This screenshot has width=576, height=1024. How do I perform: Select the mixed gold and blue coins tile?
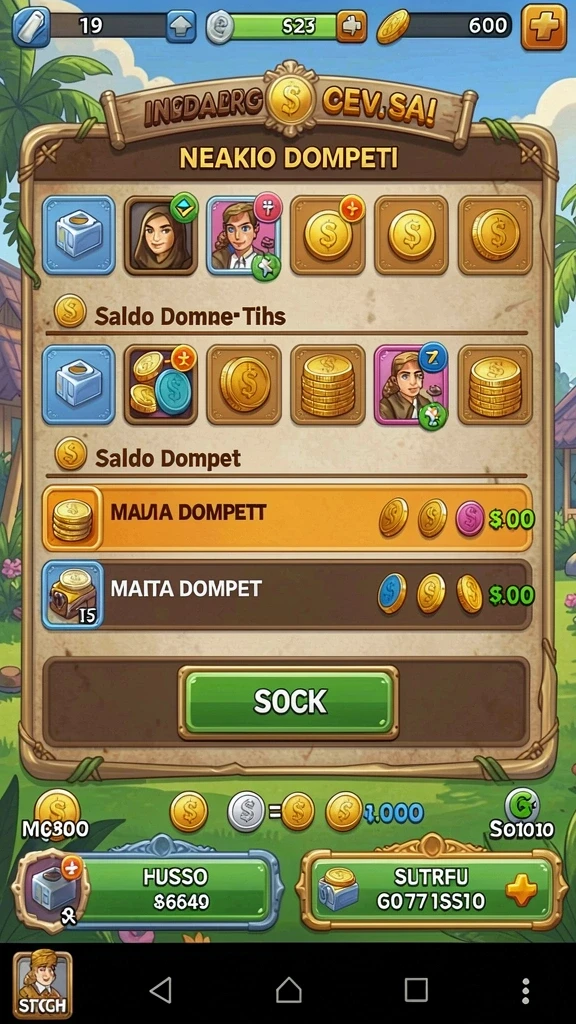click(x=161, y=385)
